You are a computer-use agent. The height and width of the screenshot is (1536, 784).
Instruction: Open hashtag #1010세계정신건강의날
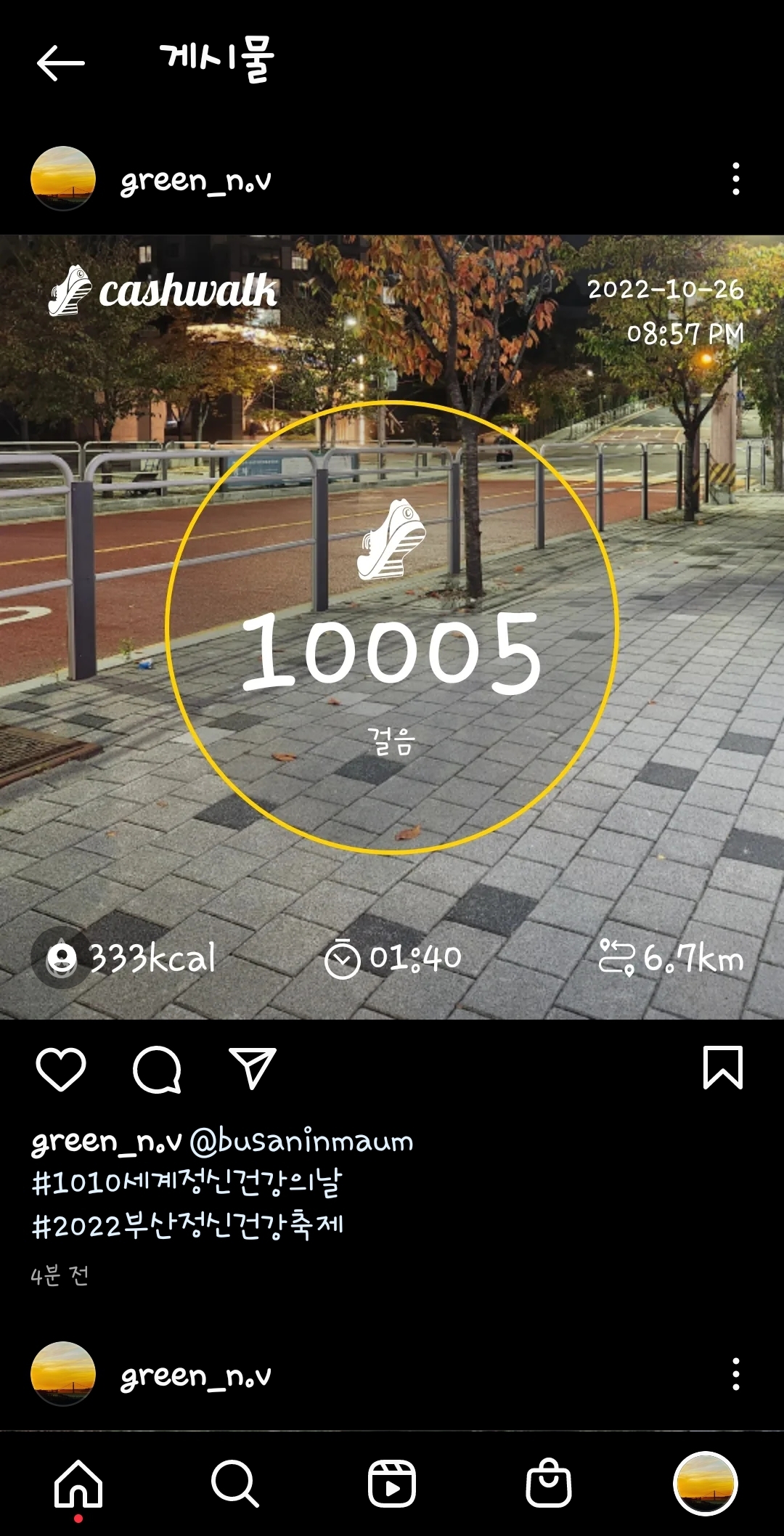[x=187, y=1183]
